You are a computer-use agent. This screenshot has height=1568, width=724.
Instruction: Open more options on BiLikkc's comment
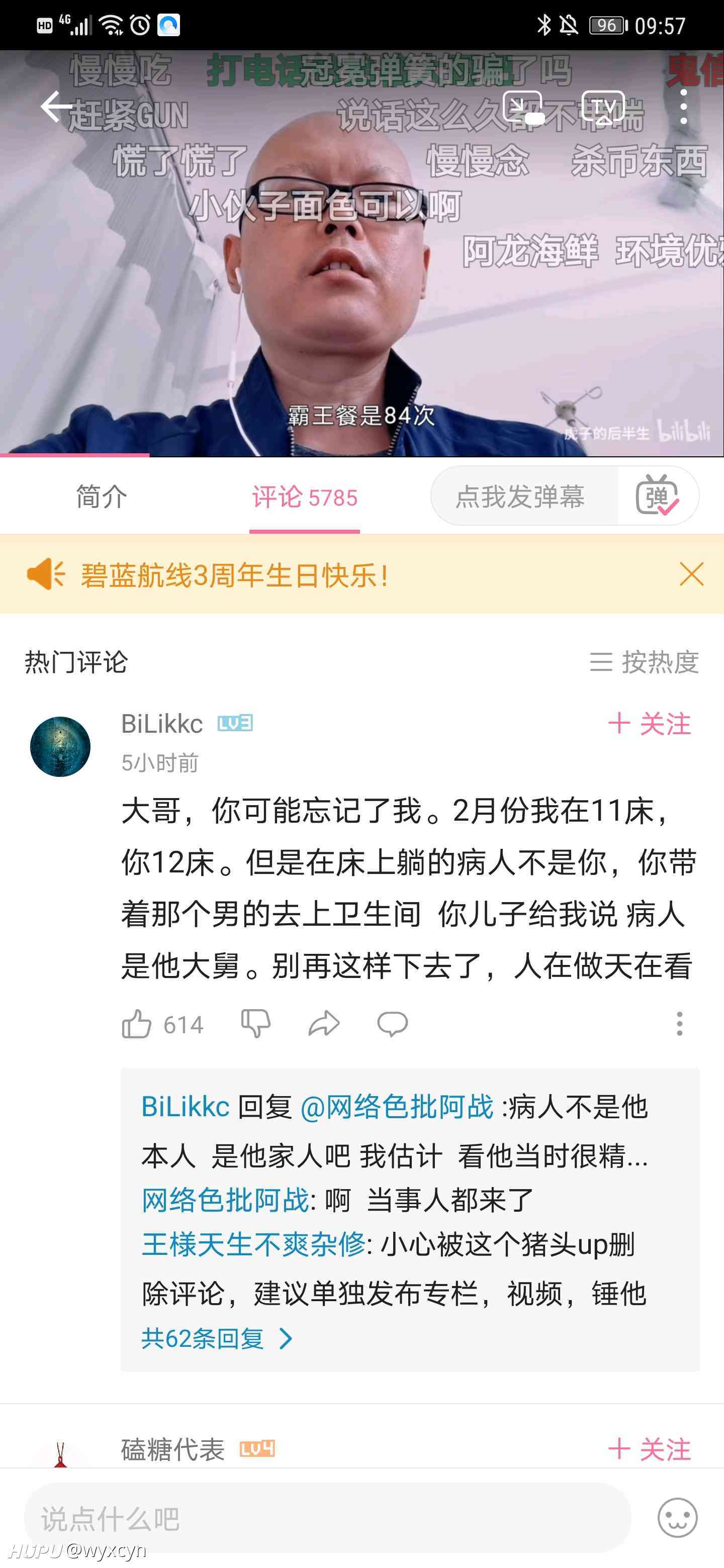click(x=680, y=1024)
